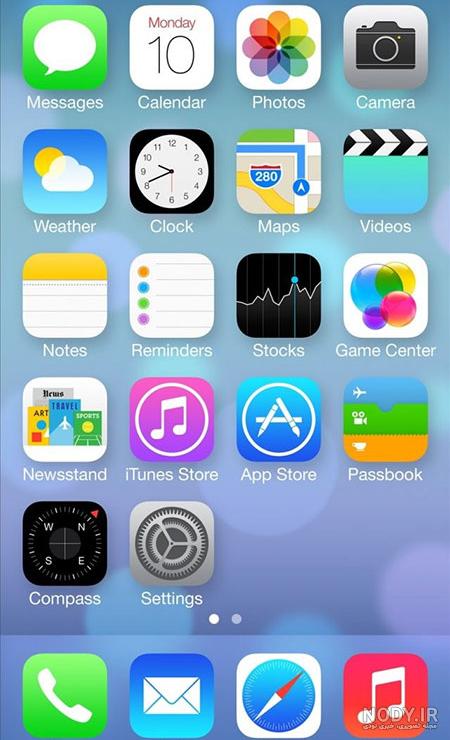This screenshot has height=740, width=450.
Task: Open Photos
Action: point(279,48)
